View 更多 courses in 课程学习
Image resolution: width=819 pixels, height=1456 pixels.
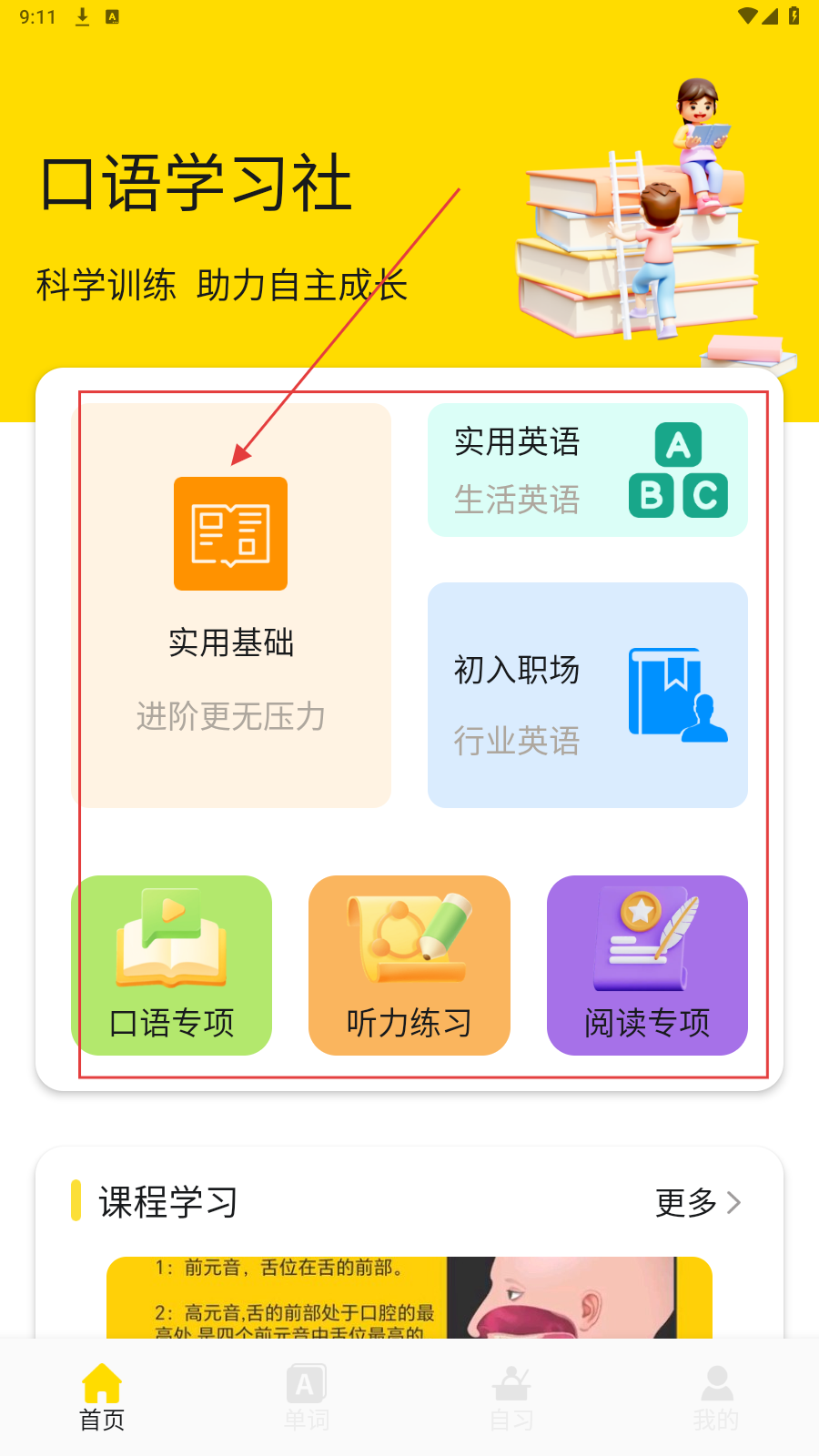(697, 1203)
